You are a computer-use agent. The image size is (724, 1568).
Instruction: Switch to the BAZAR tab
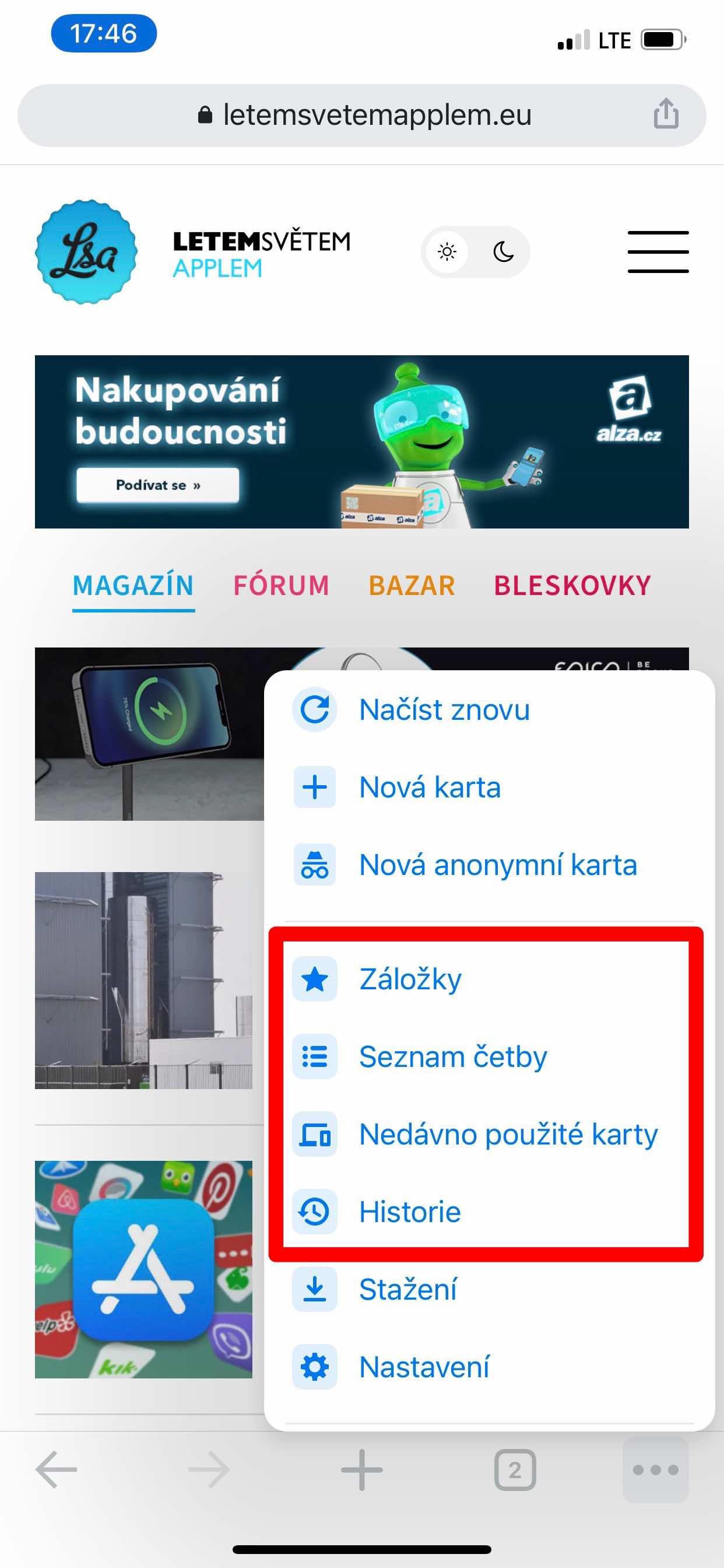coord(412,586)
